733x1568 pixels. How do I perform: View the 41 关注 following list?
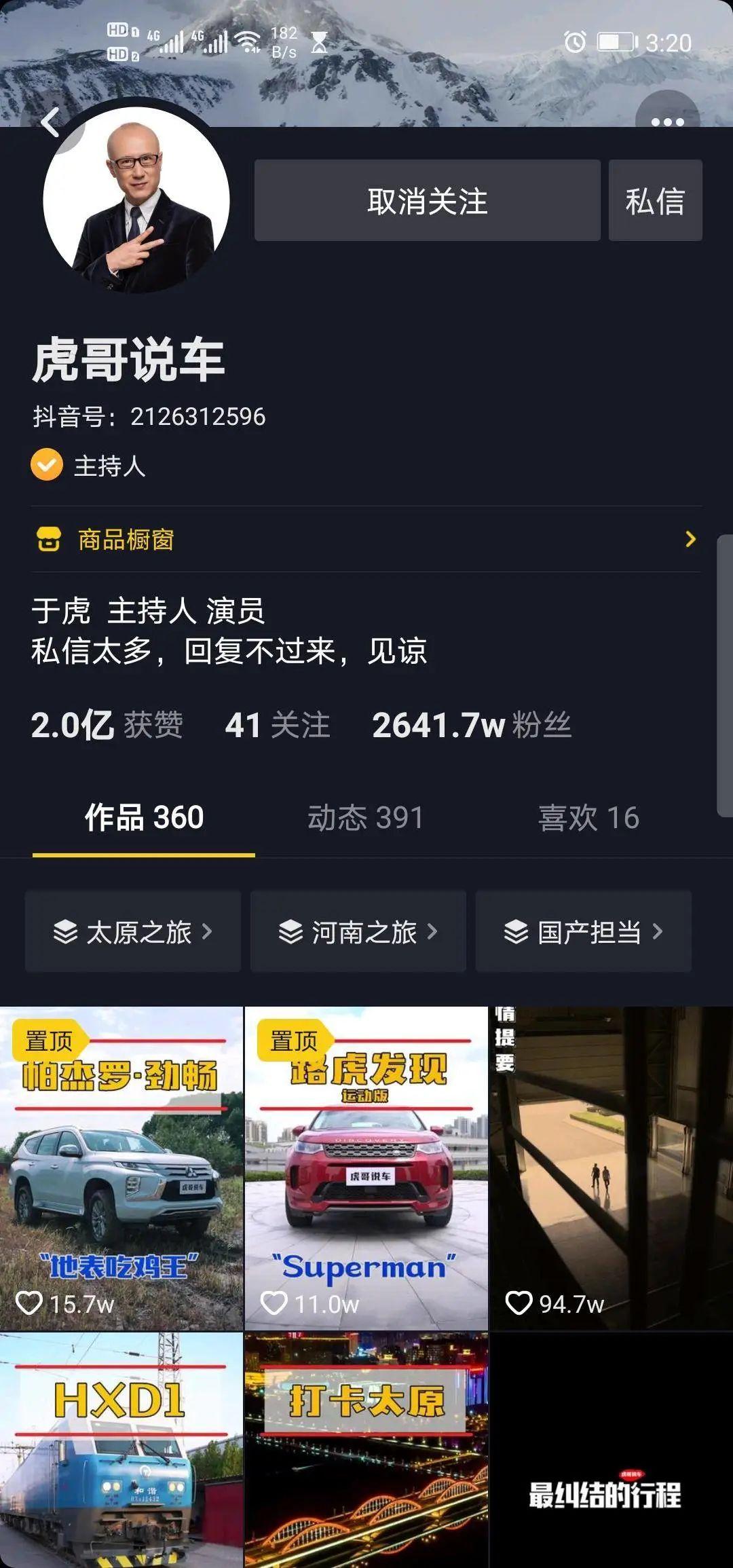coord(277,725)
